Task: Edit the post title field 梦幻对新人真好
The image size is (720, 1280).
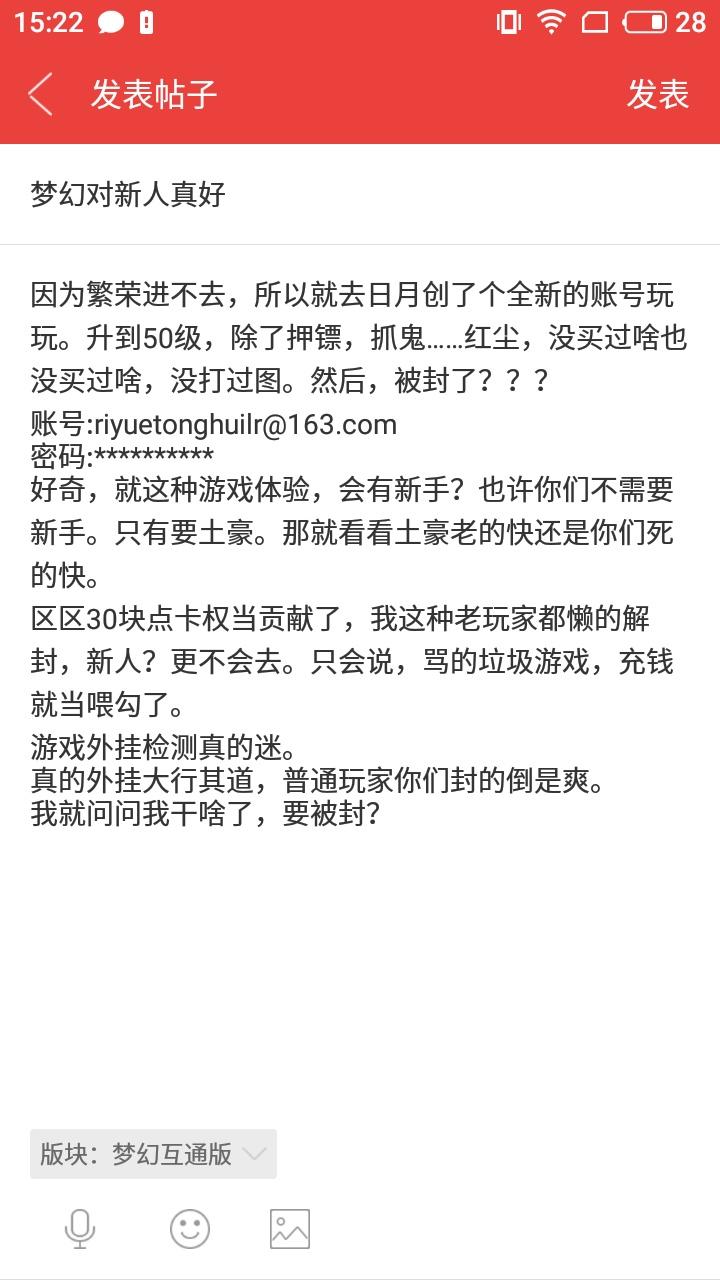Action: [x=360, y=194]
